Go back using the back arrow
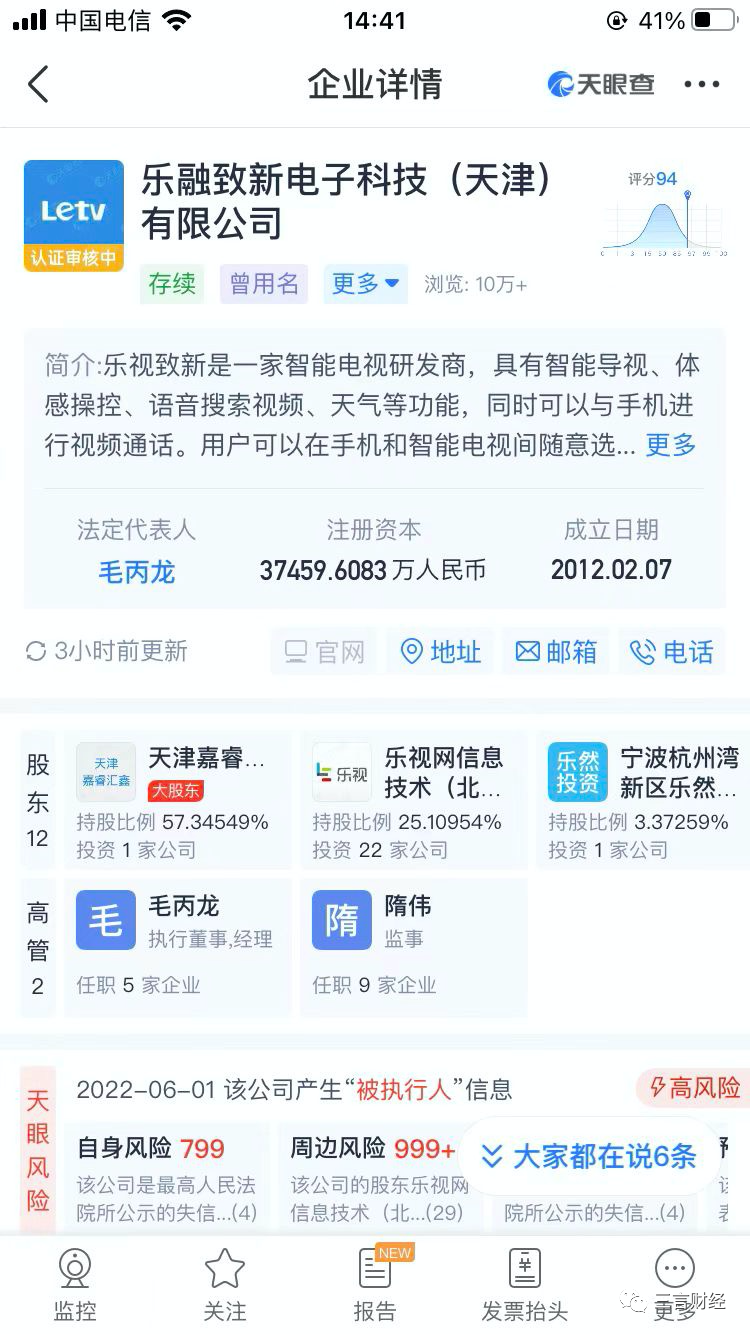 [x=38, y=84]
